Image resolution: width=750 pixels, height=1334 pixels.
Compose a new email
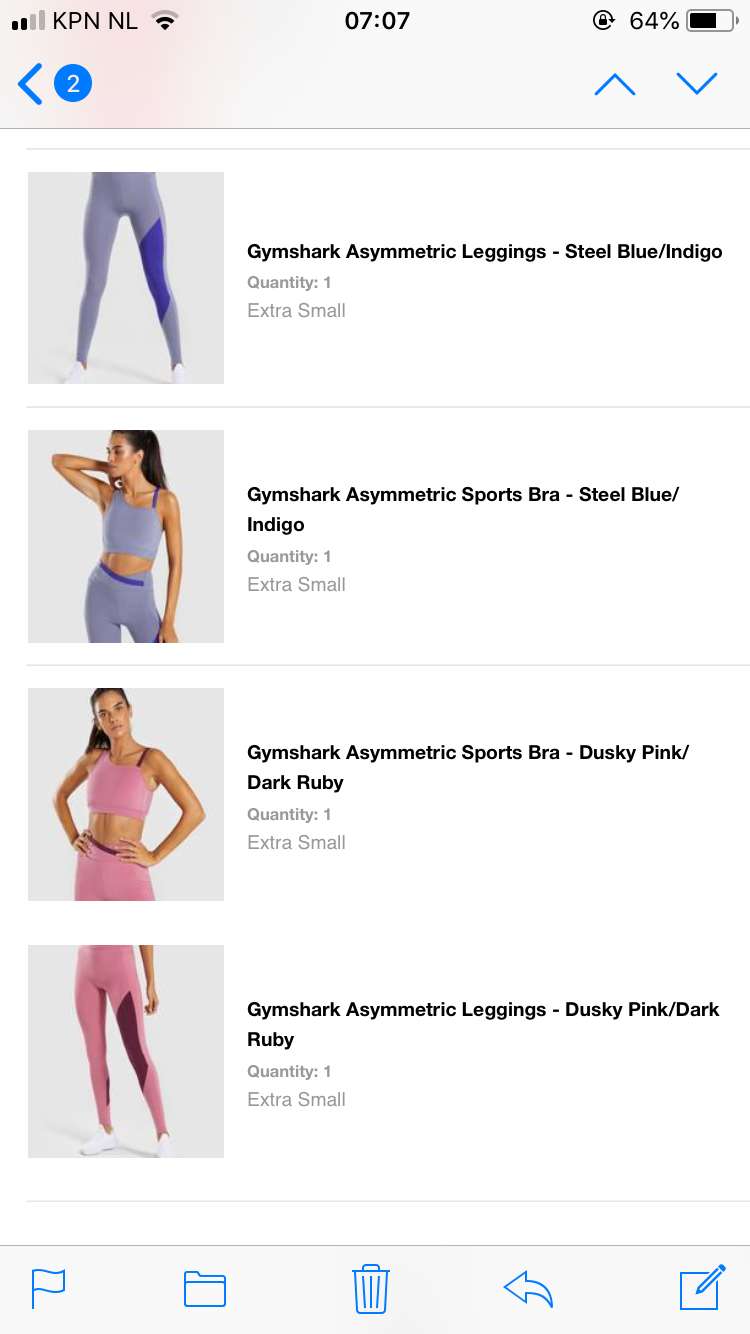[x=702, y=1288]
